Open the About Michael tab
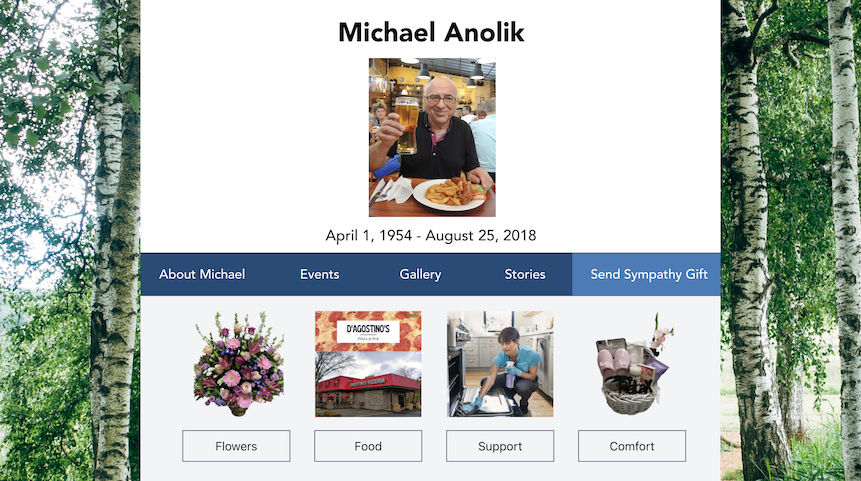 pos(202,274)
